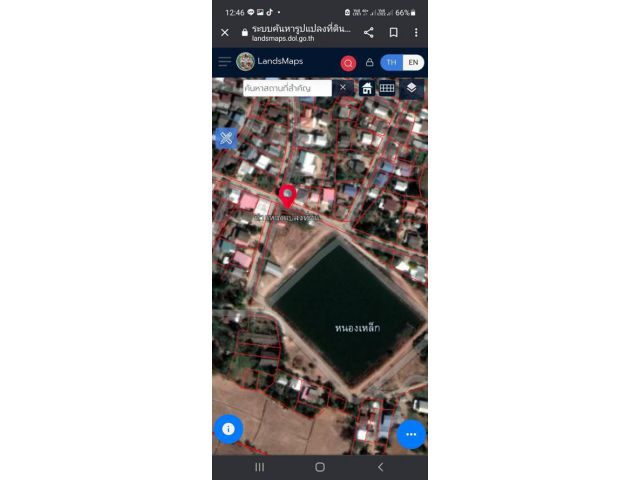This screenshot has height=480, width=640.
Task: Switch language to TH
Action: click(x=392, y=62)
